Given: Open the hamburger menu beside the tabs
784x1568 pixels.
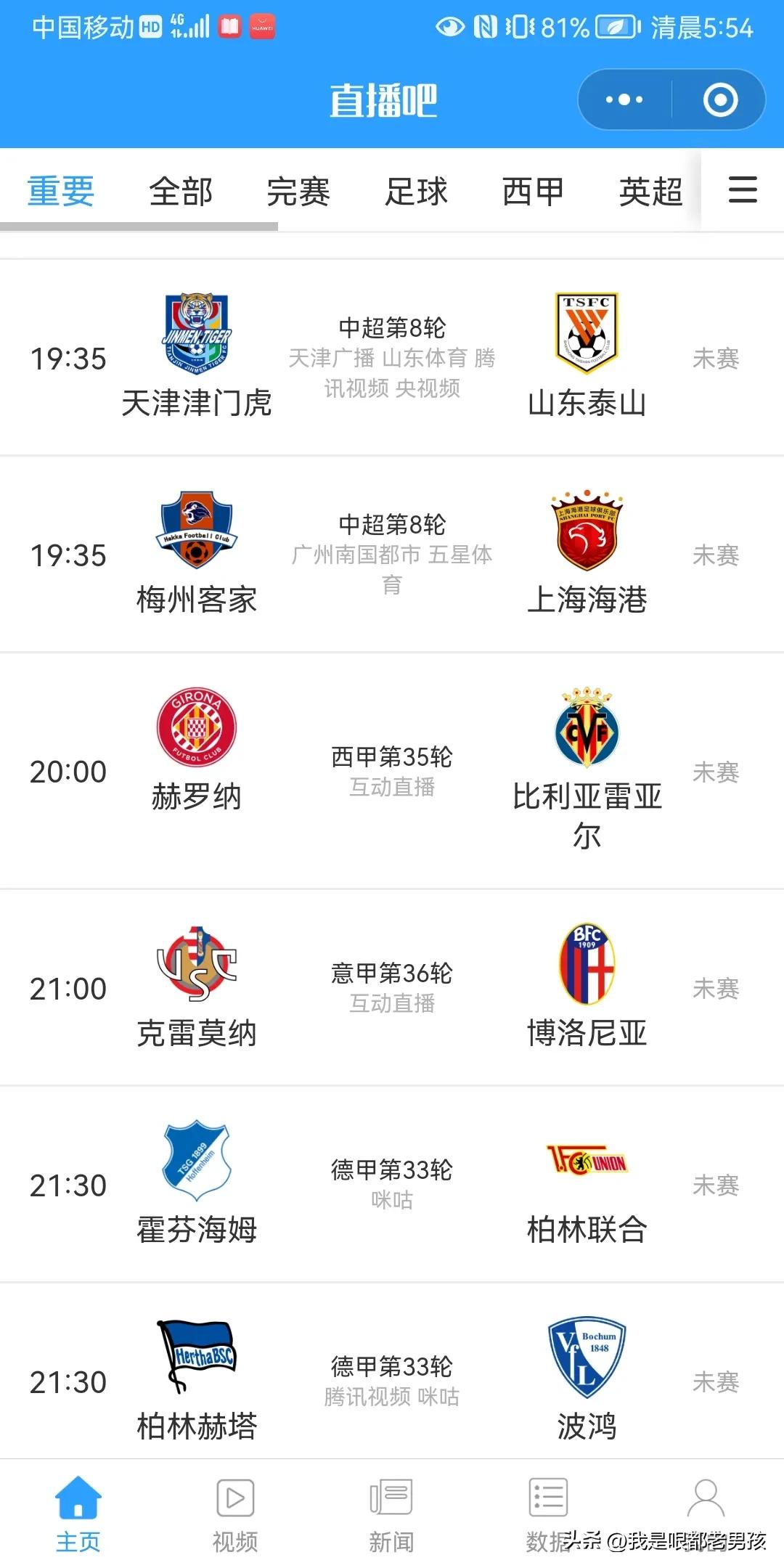Looking at the screenshot, I should click(x=741, y=191).
